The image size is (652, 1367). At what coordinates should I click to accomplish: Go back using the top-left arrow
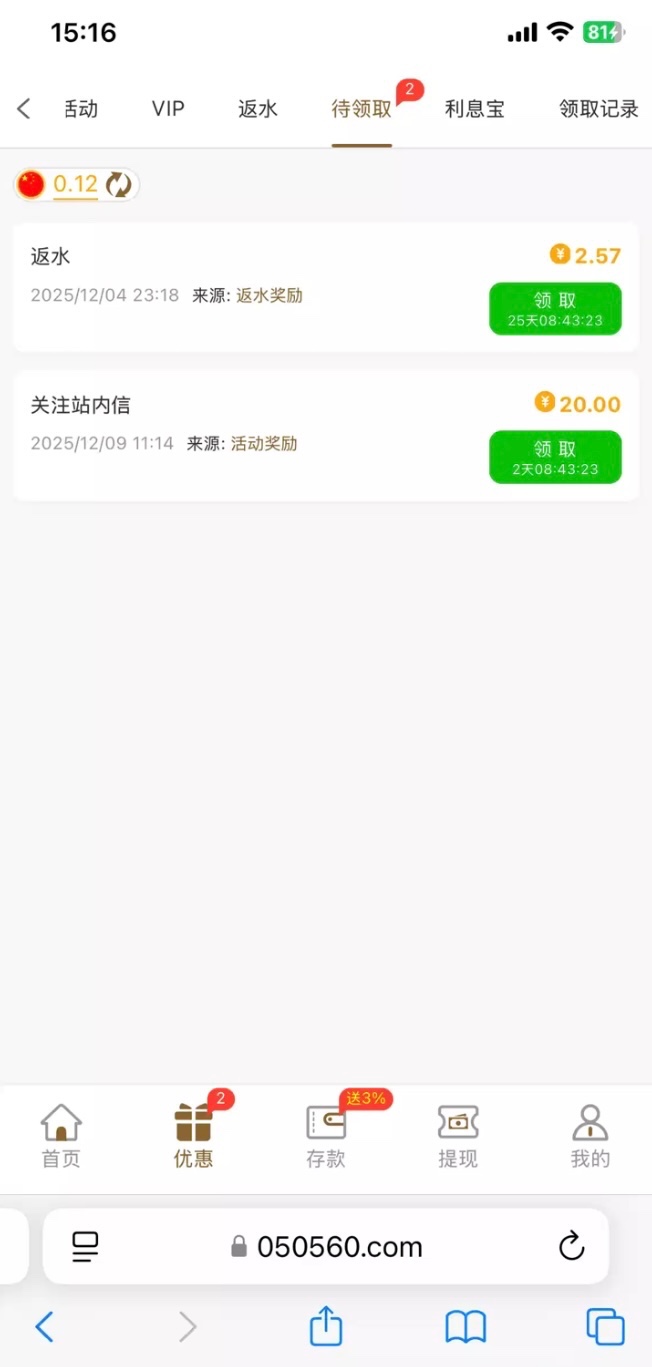[24, 109]
